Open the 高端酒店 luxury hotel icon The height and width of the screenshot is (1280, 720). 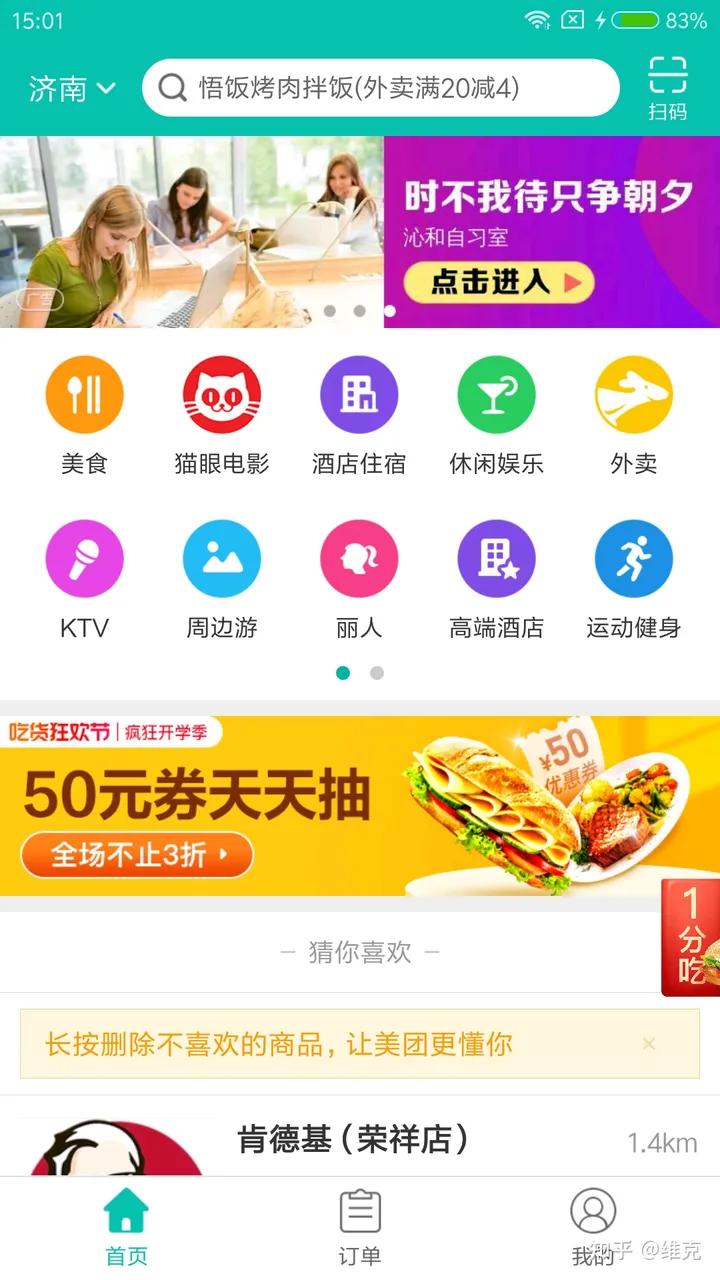497,558
